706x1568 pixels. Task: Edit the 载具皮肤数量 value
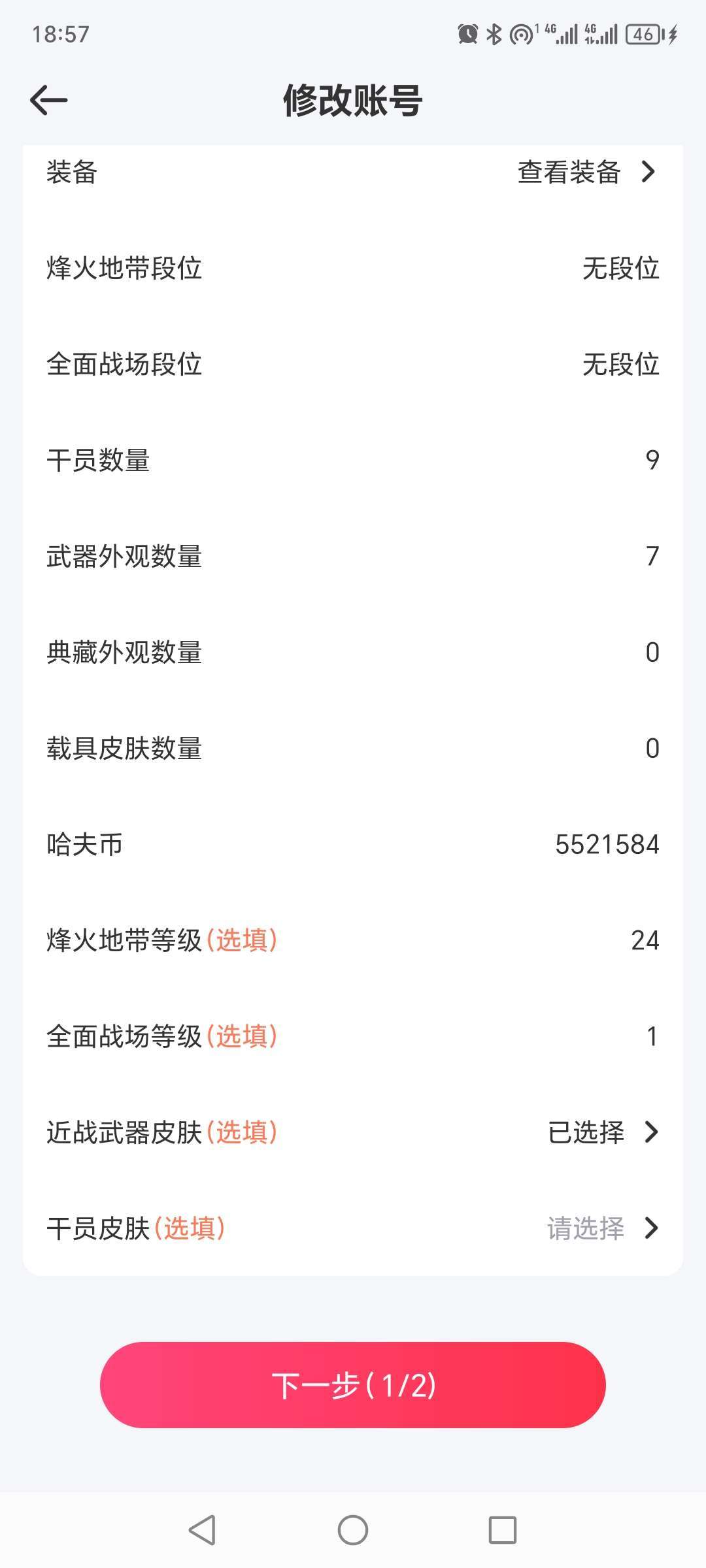point(353,749)
